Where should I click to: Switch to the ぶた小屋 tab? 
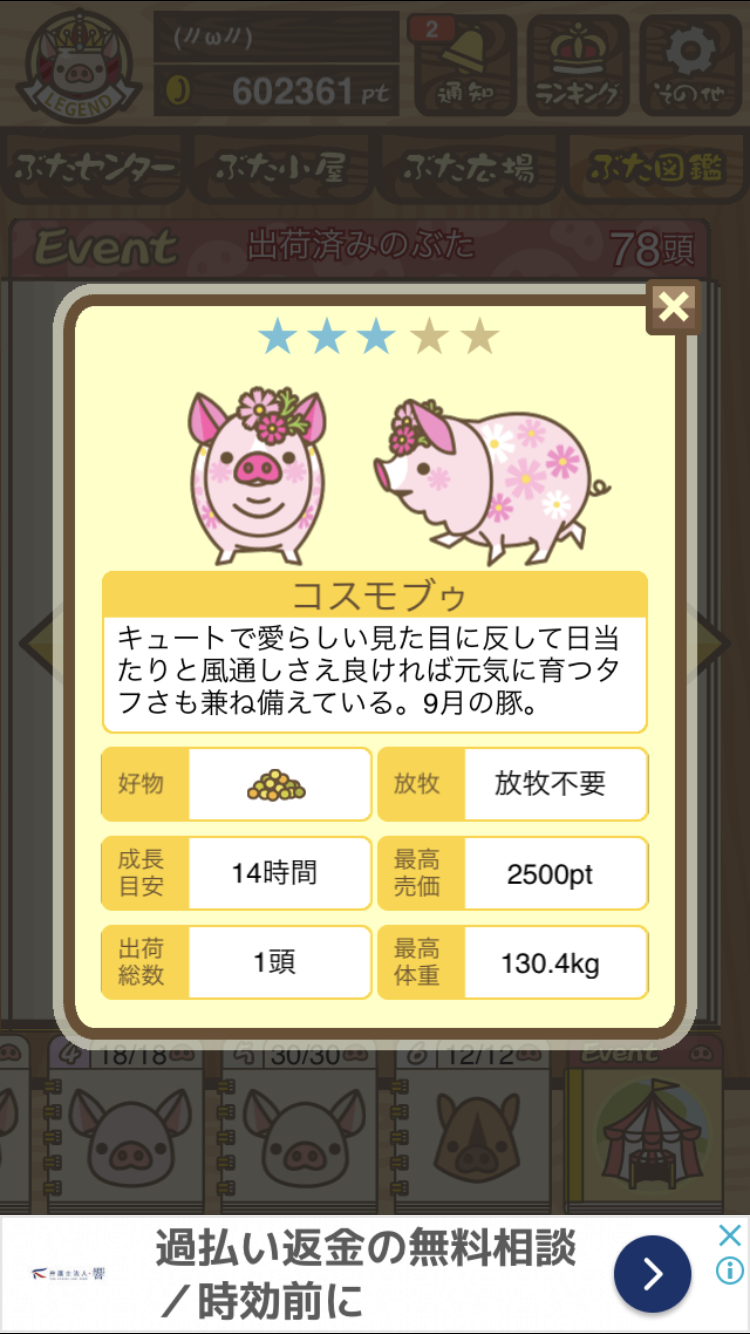coord(280,169)
